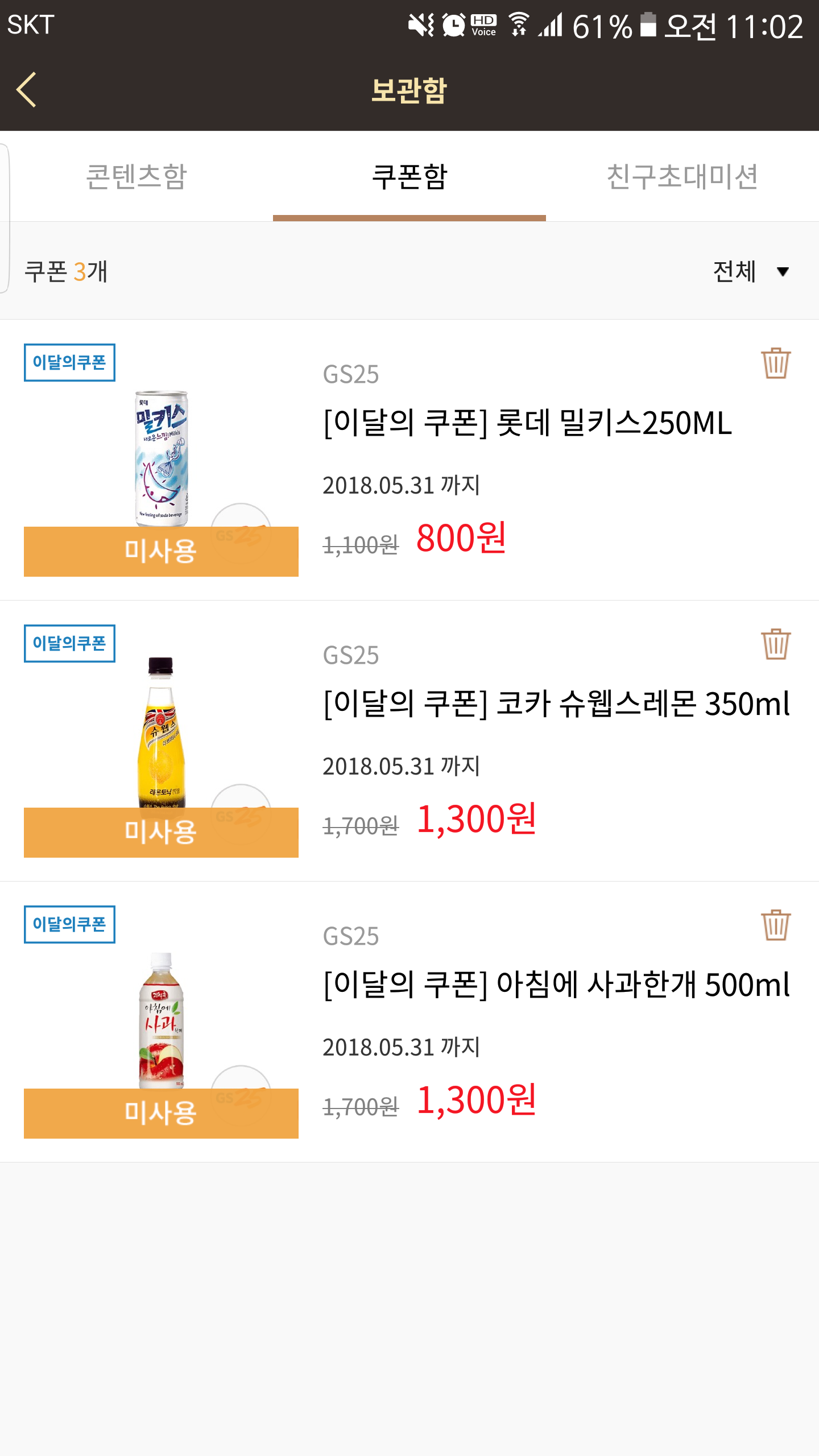The image size is (819, 1456).
Task: Open the 아침에 사과한개 500ml coupon
Action: click(555, 986)
